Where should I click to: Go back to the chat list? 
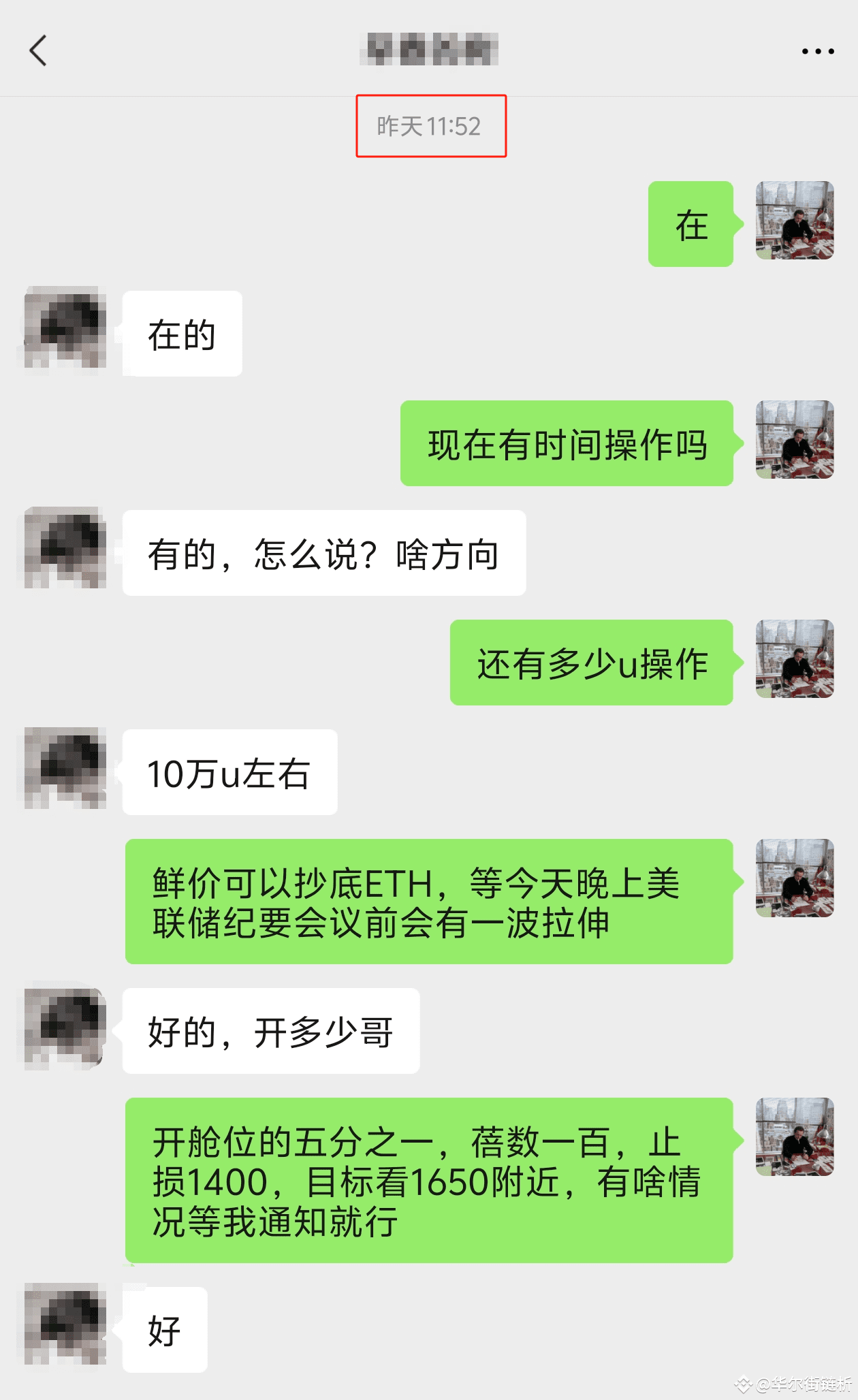pyautogui.click(x=38, y=50)
